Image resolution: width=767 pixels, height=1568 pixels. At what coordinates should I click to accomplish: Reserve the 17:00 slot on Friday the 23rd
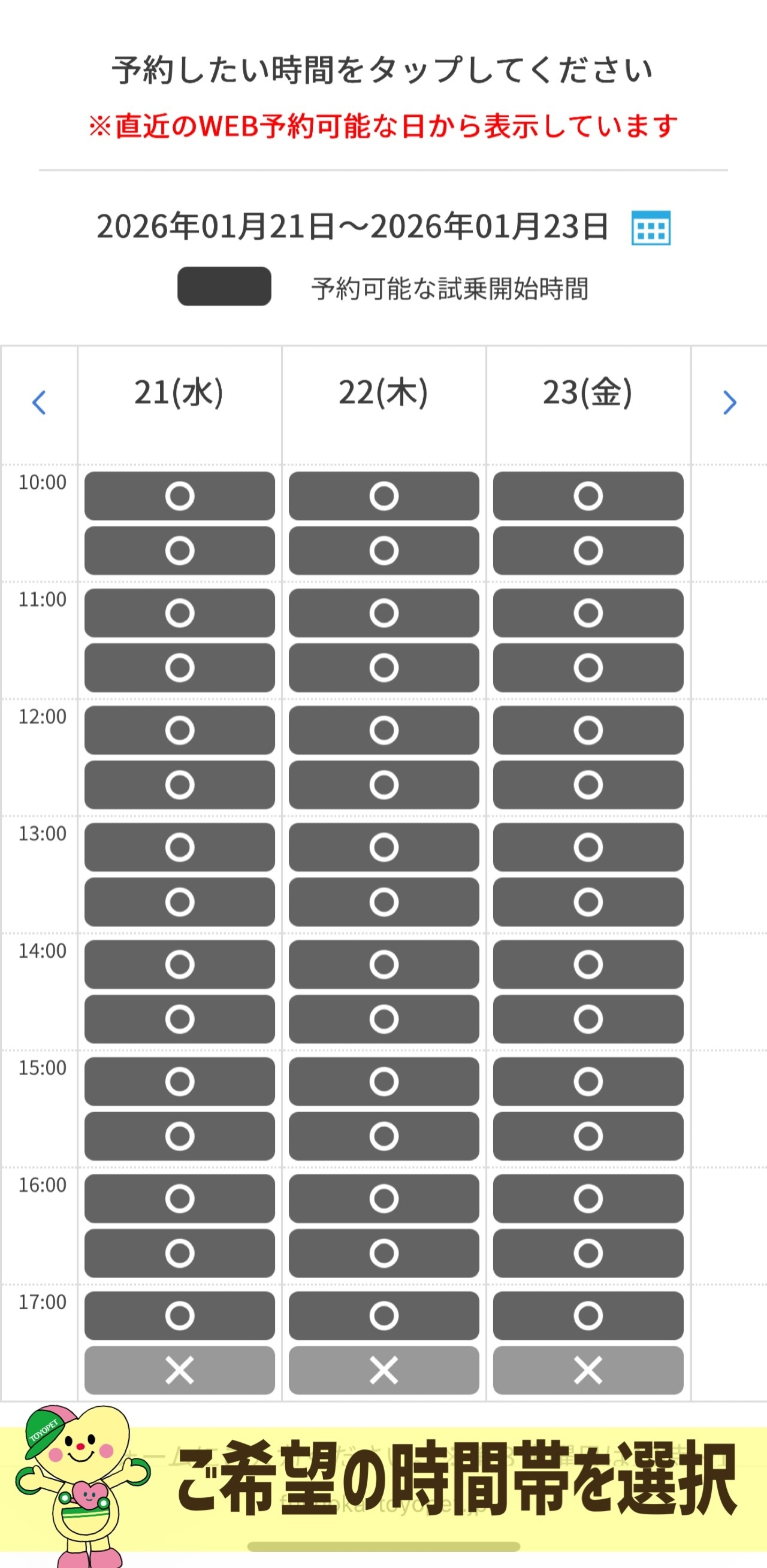[588, 1315]
